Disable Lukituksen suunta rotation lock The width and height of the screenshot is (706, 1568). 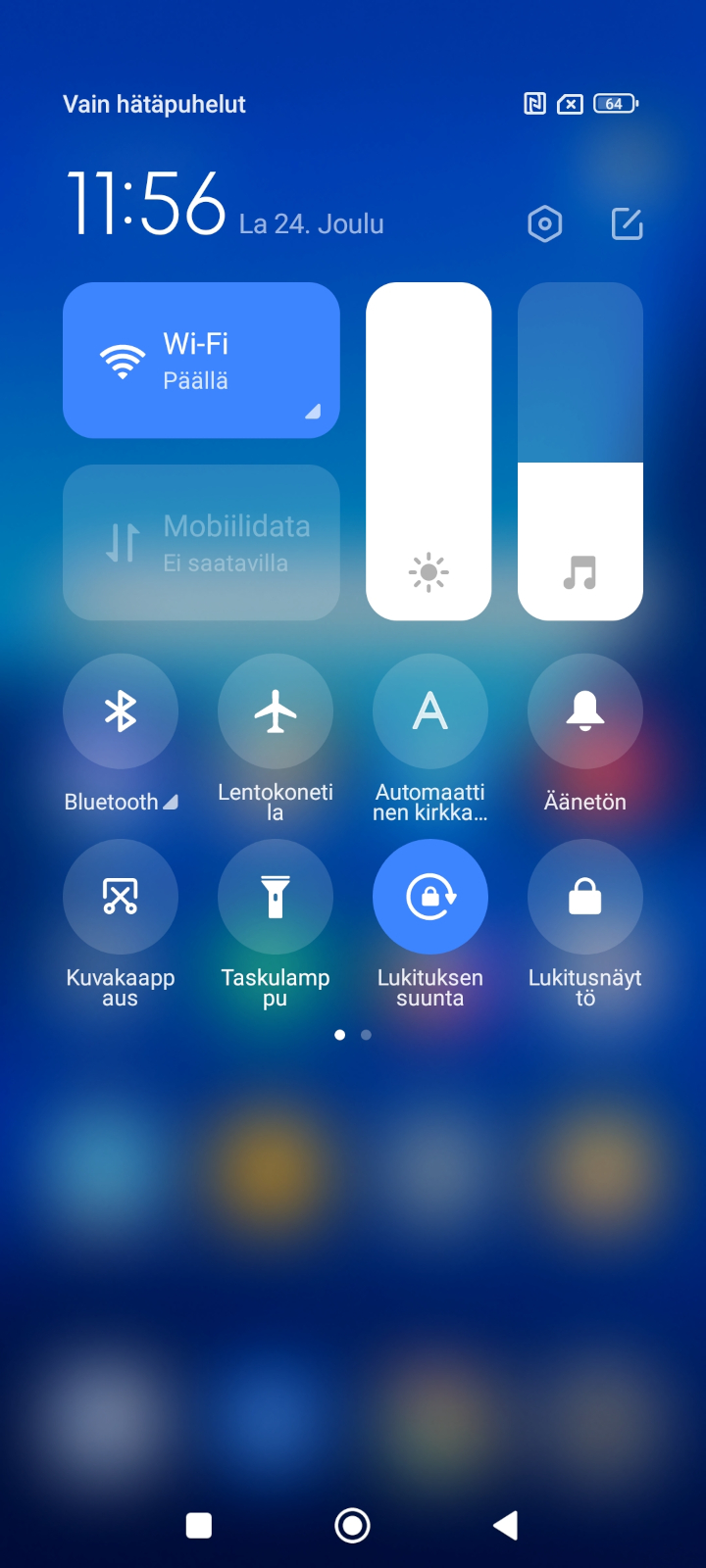(x=430, y=897)
